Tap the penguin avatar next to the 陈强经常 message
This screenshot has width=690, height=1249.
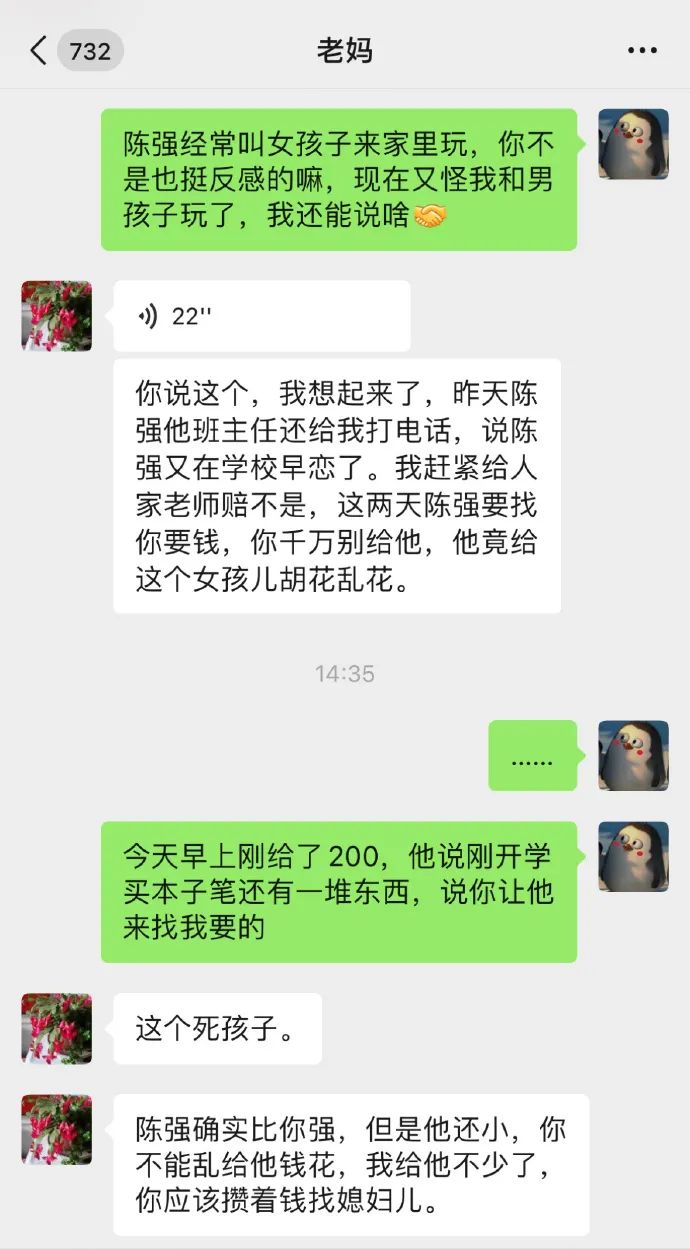pyautogui.click(x=633, y=144)
